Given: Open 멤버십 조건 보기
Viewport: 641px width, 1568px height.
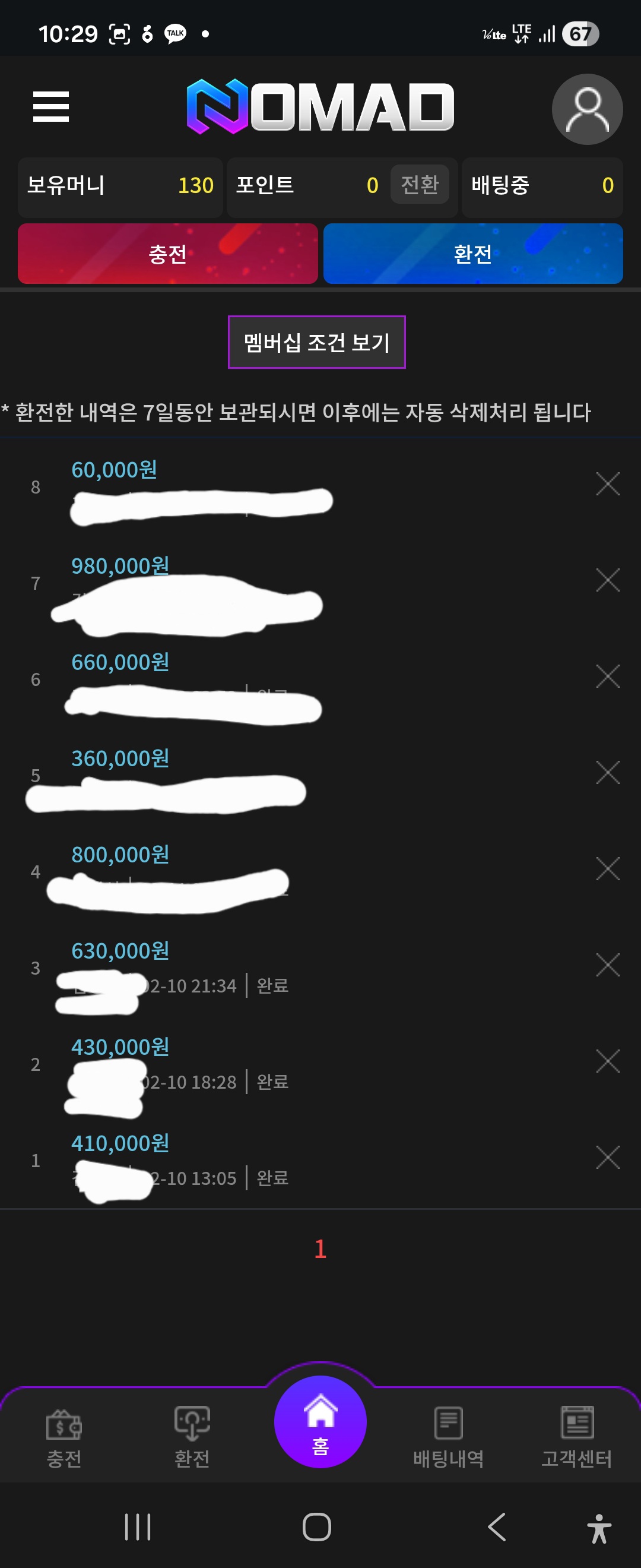Looking at the screenshot, I should tap(316, 342).
